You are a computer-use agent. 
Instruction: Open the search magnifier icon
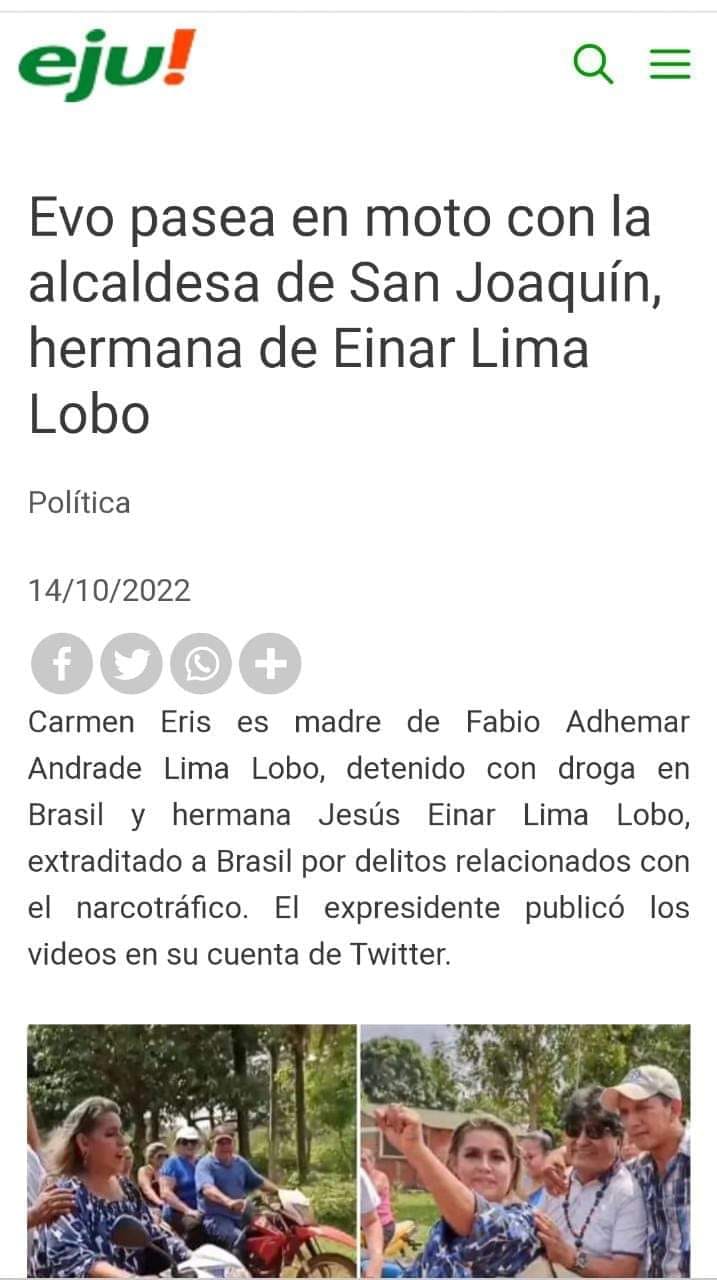coord(592,65)
